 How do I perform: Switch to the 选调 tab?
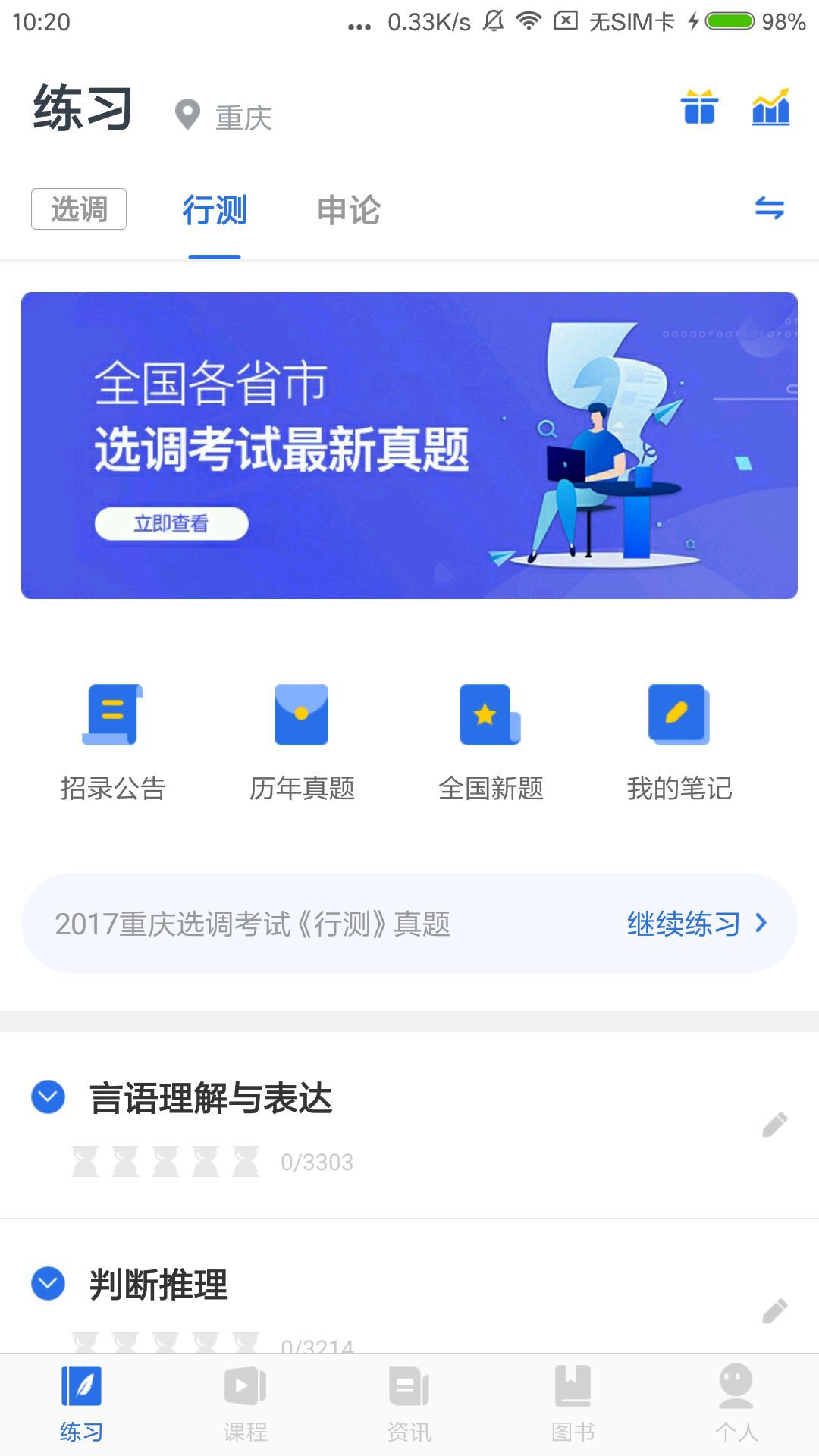click(x=79, y=209)
